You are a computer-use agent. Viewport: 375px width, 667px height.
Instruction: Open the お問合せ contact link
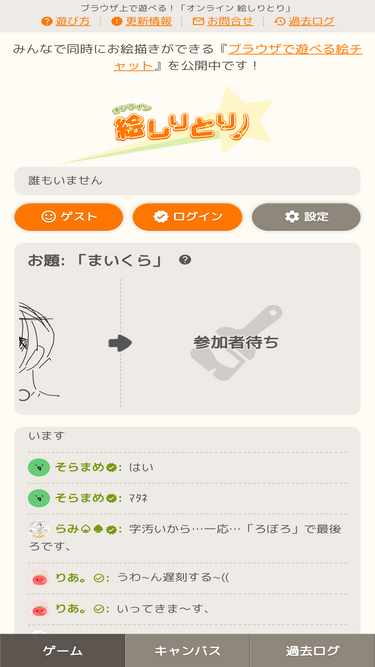tap(223, 21)
